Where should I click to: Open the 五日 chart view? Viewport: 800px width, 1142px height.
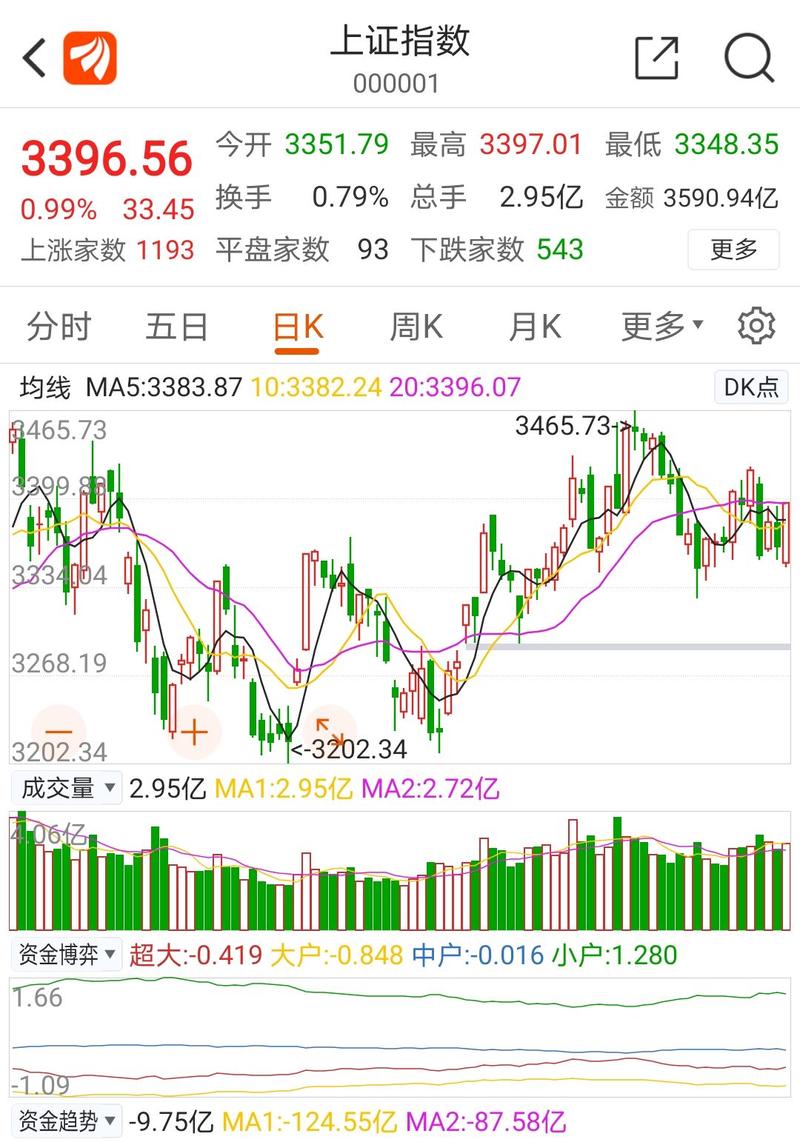point(176,325)
